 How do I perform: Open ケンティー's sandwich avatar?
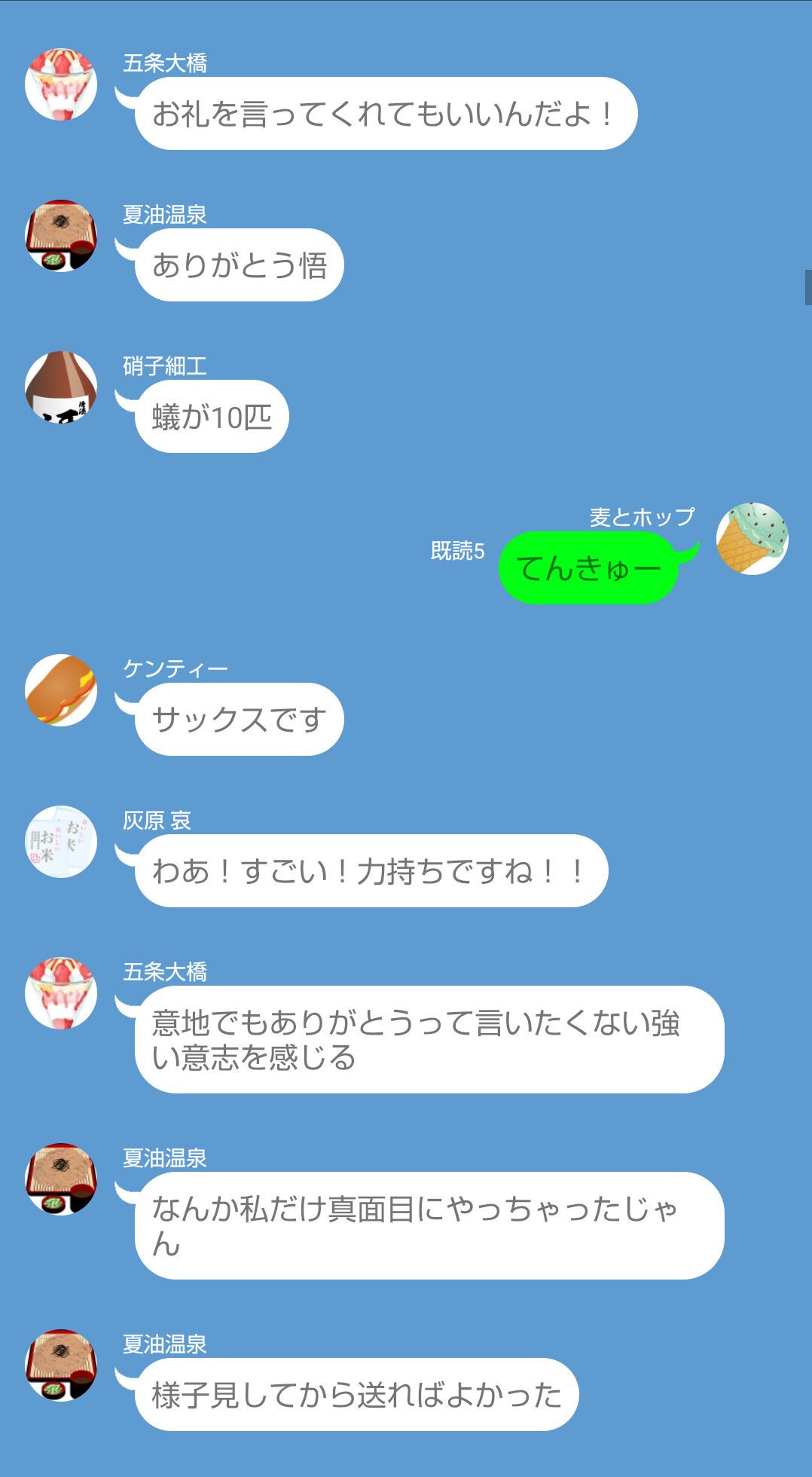tap(61, 690)
